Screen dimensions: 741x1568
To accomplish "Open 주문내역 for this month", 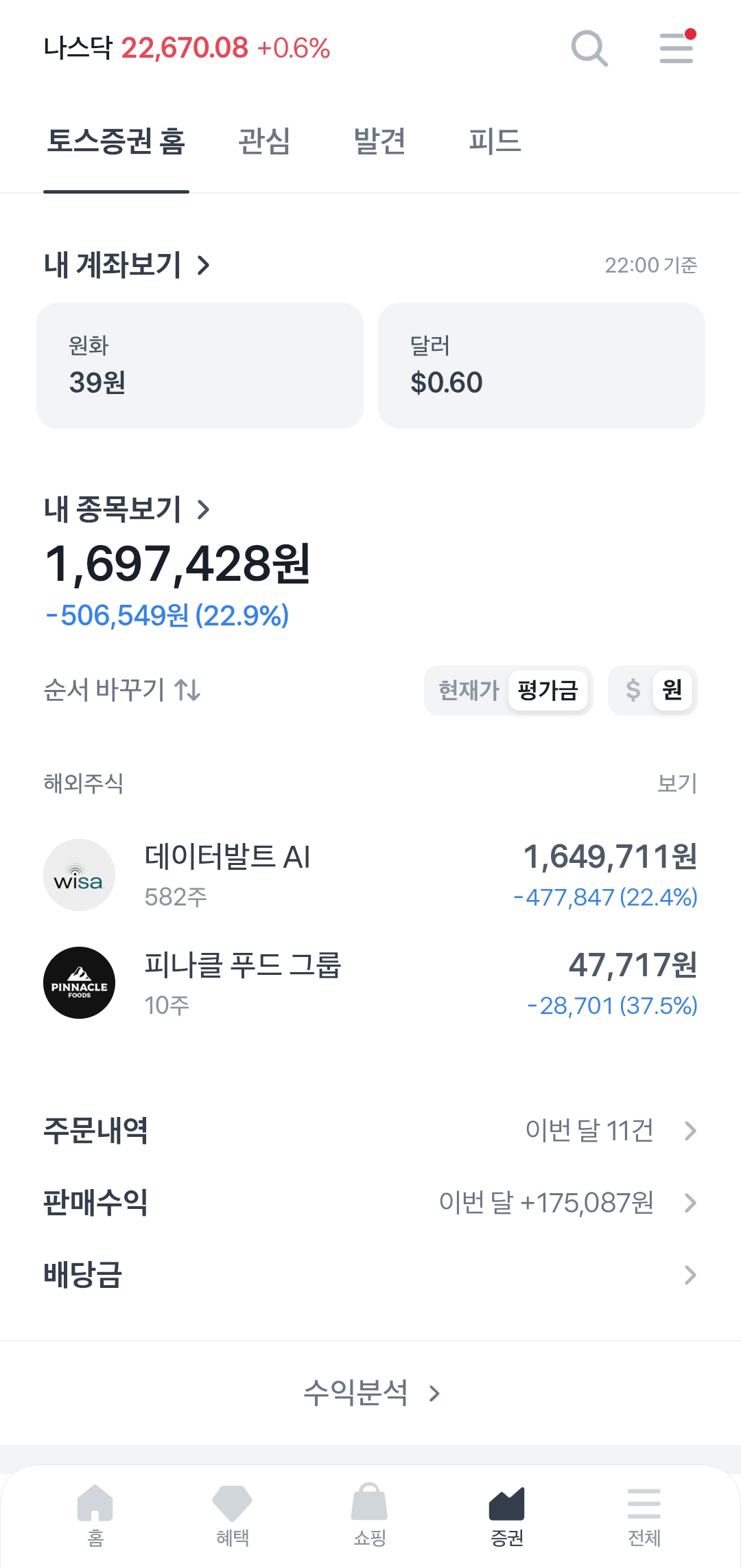I will click(370, 1131).
